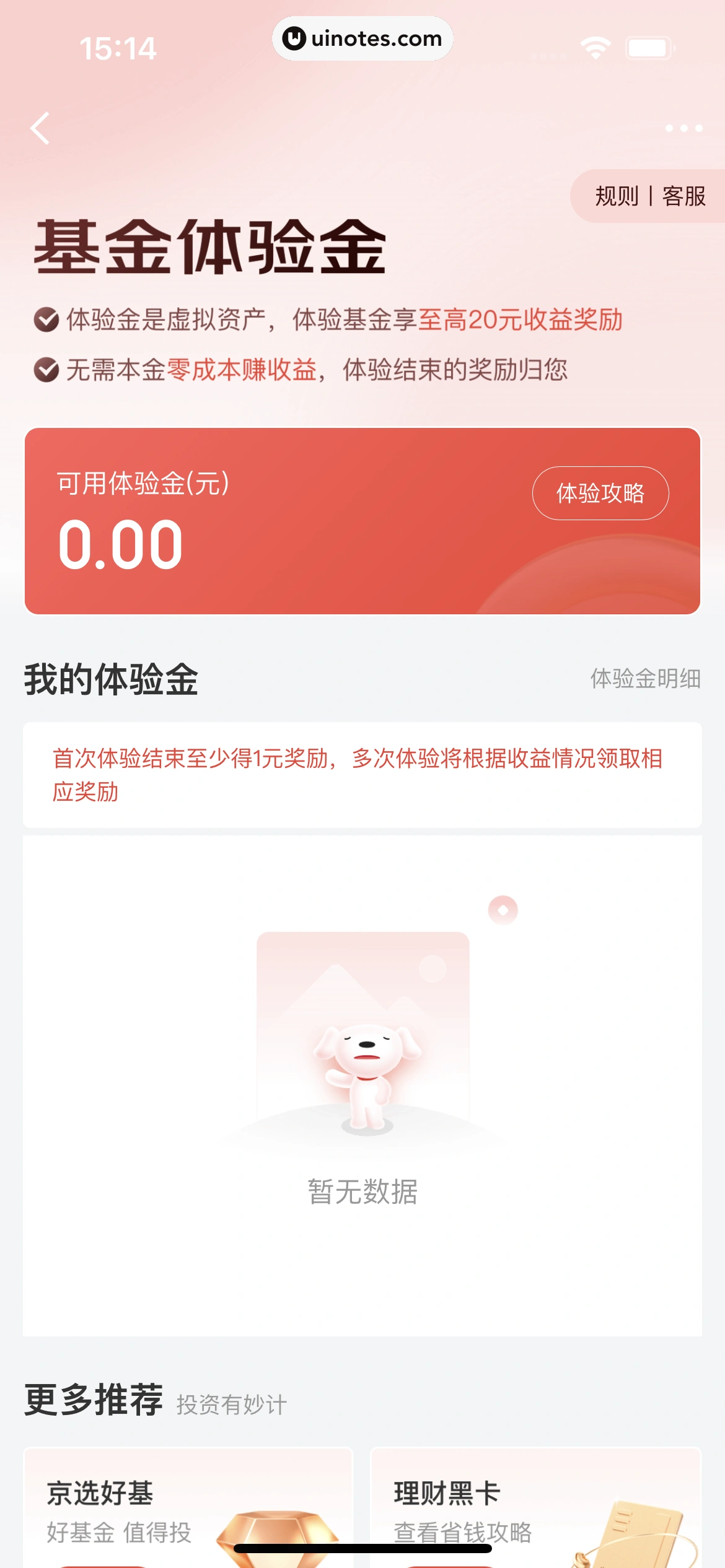Open 规则 (rules) page
Screen dimensions: 725x1568
point(617,196)
